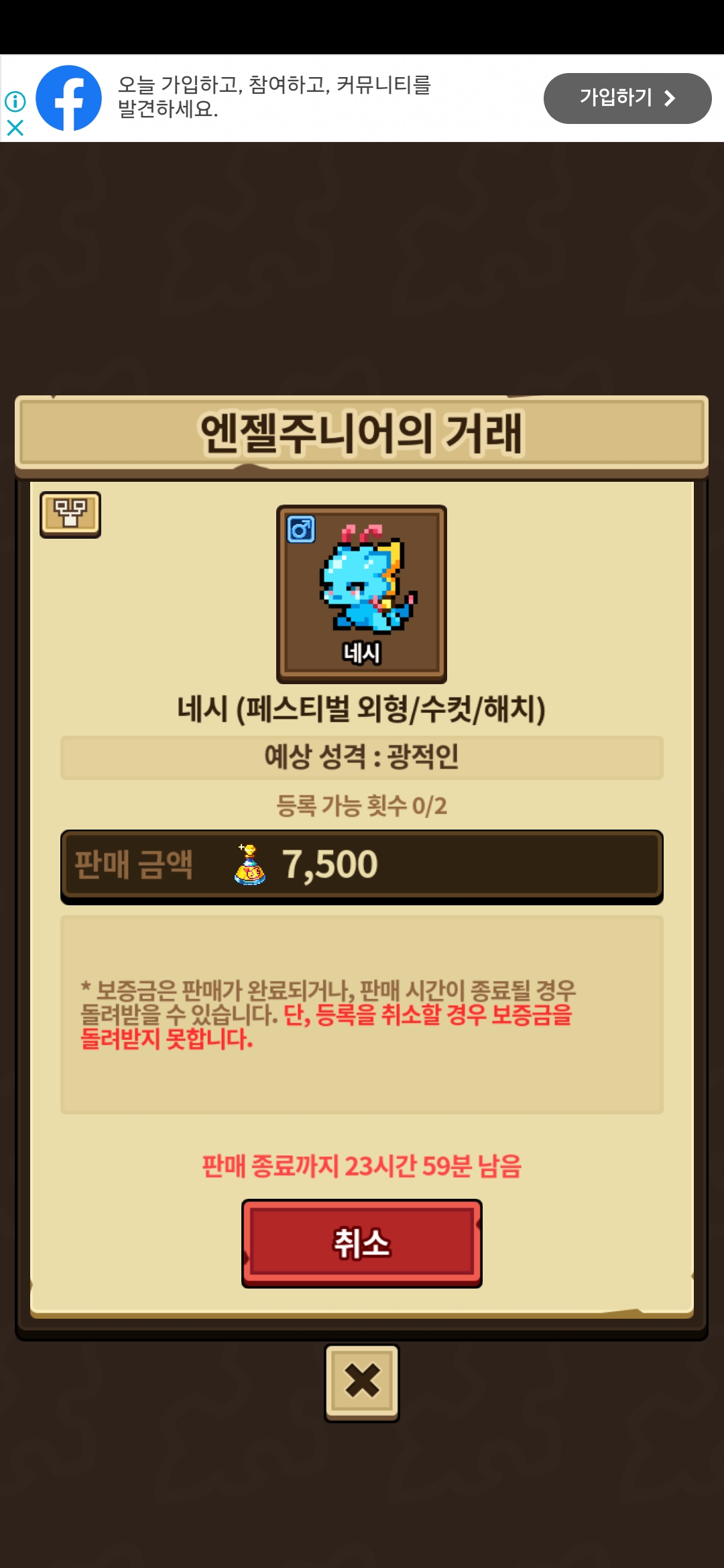Screen dimensions: 724x1568
Task: Open the ad info icon
Action: pos(15,101)
